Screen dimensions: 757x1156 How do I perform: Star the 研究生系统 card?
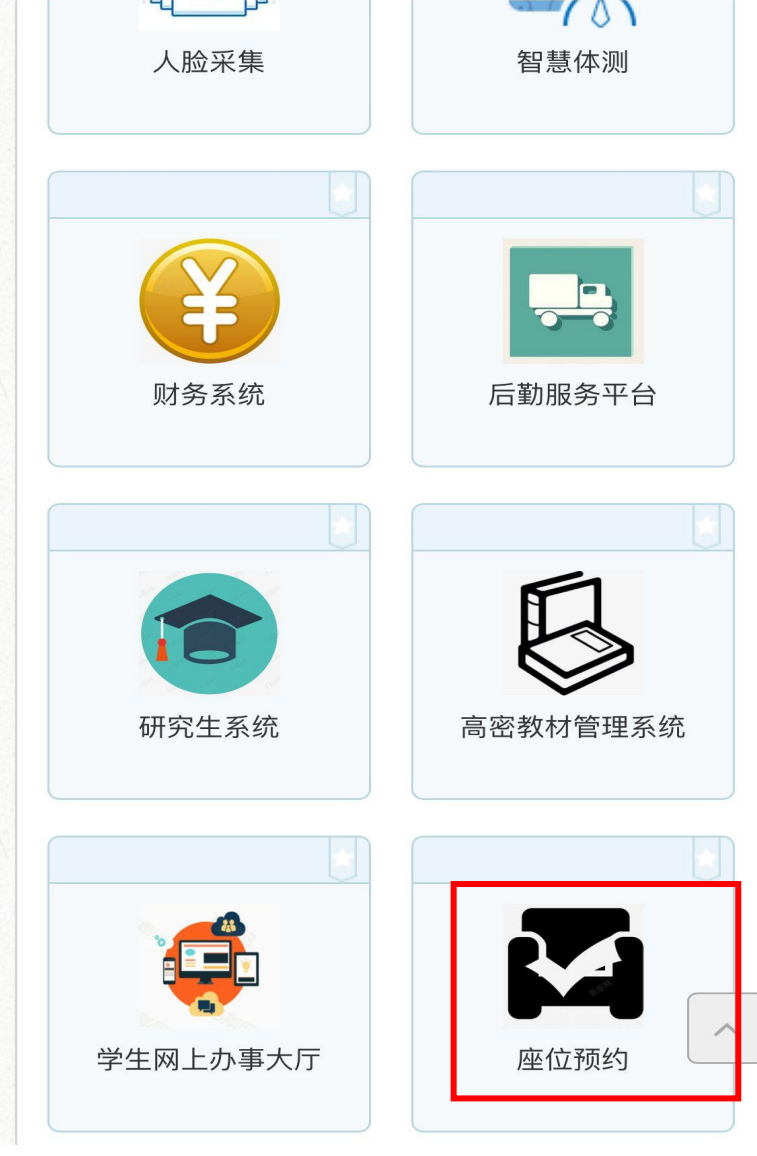click(343, 526)
